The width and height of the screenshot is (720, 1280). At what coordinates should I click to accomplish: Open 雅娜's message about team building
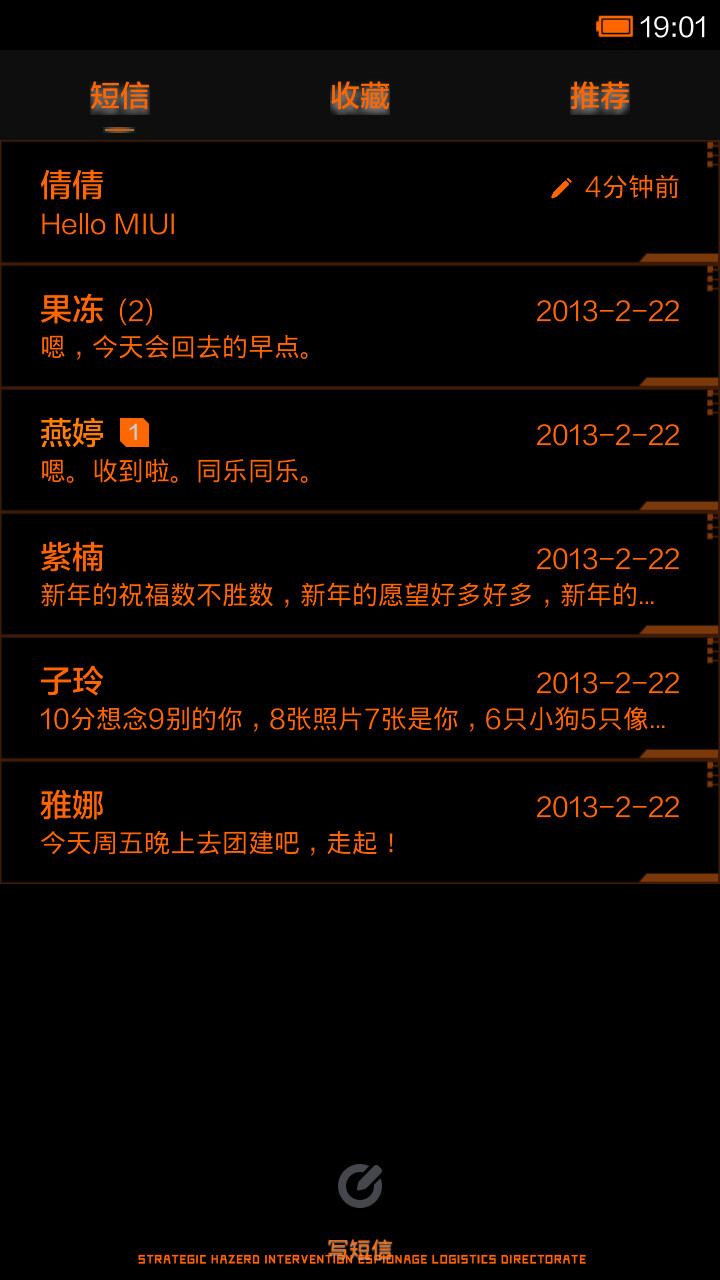coord(360,822)
